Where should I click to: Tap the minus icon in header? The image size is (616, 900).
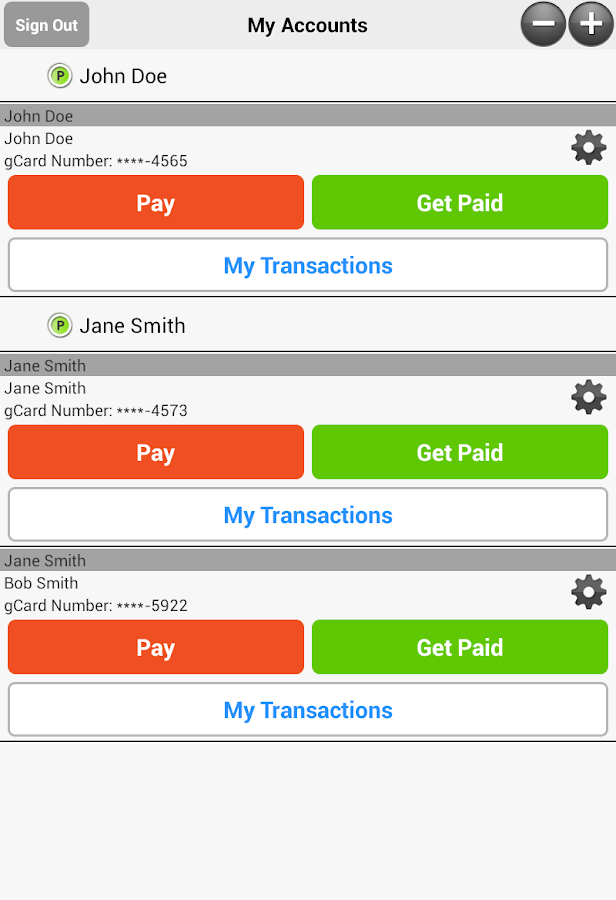coord(543,25)
